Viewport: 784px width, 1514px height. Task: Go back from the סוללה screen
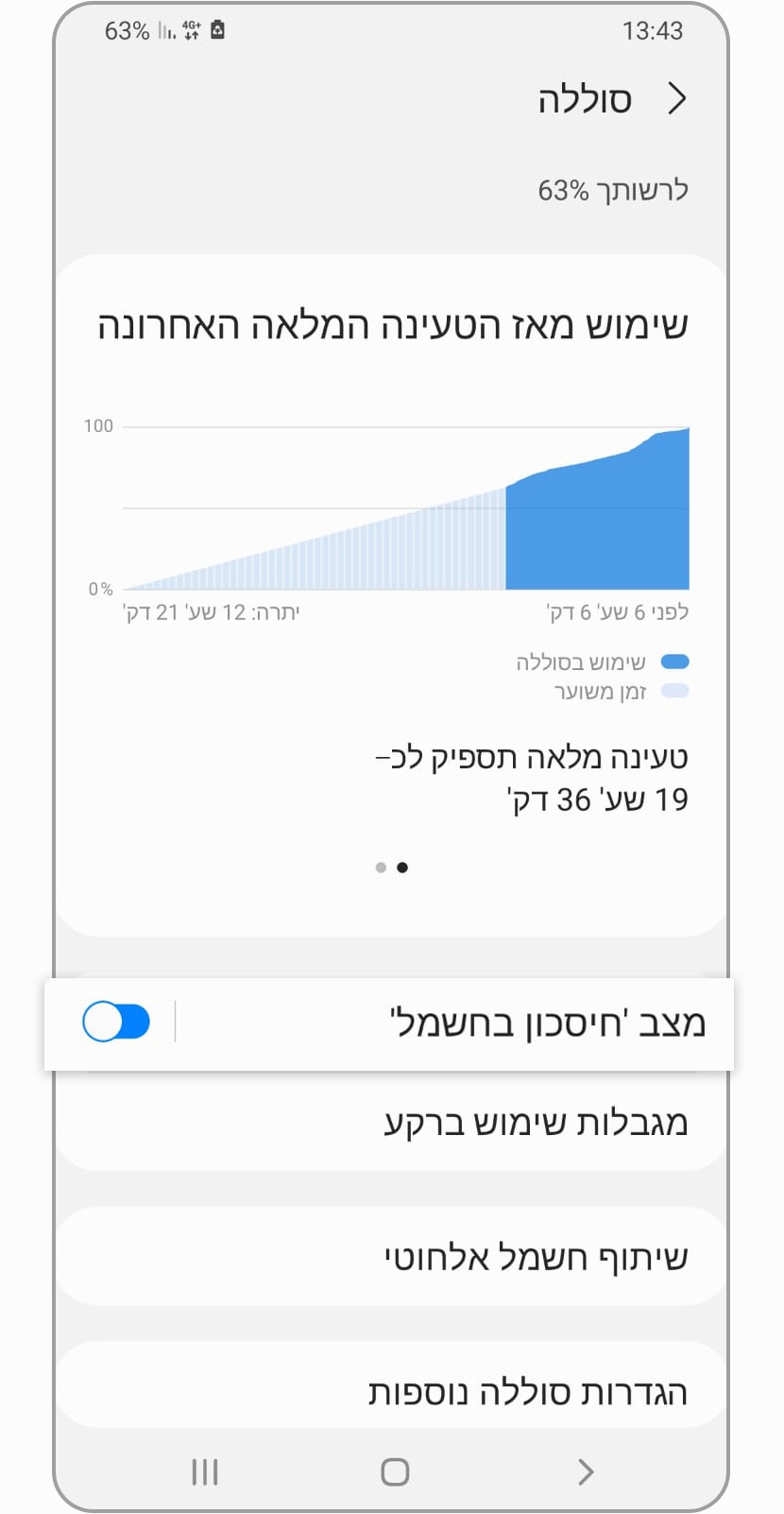[x=676, y=99]
